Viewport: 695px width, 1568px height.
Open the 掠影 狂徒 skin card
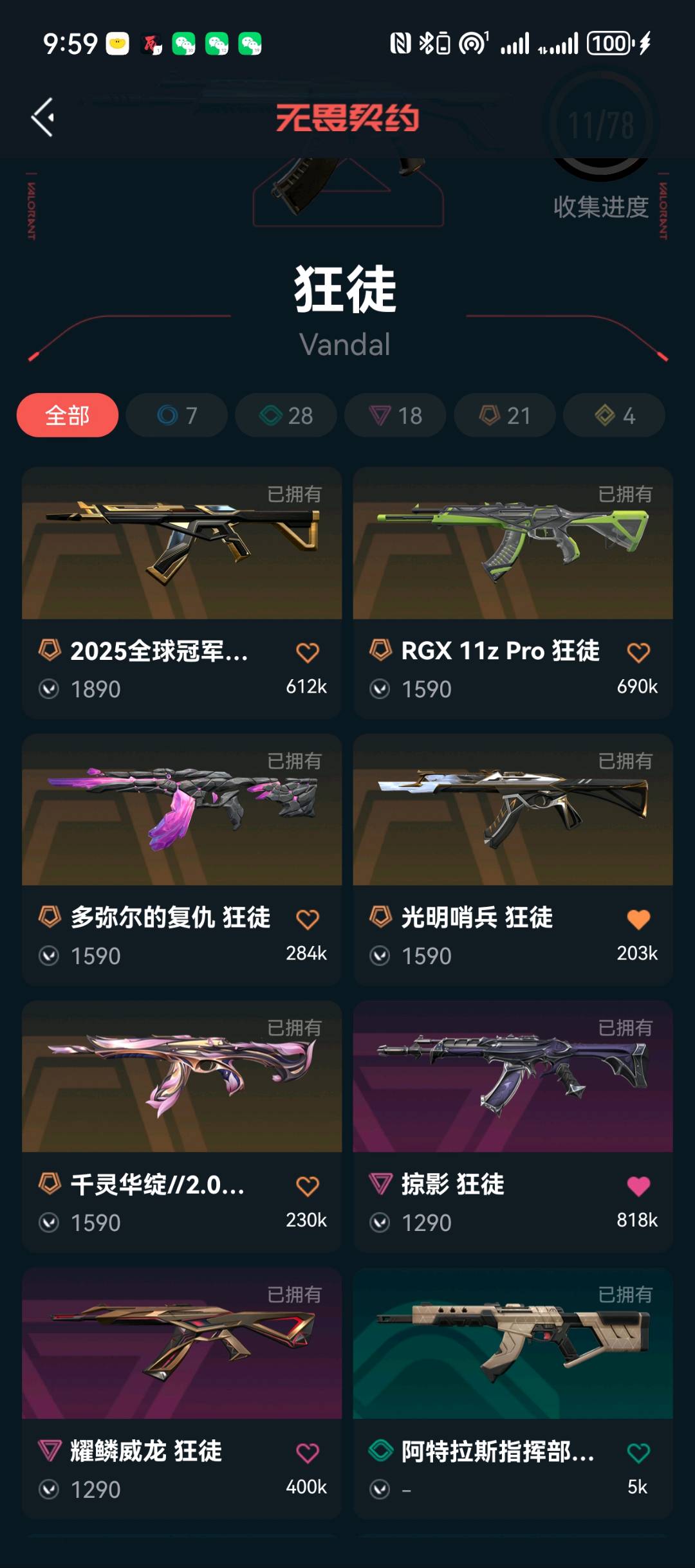tap(513, 1126)
